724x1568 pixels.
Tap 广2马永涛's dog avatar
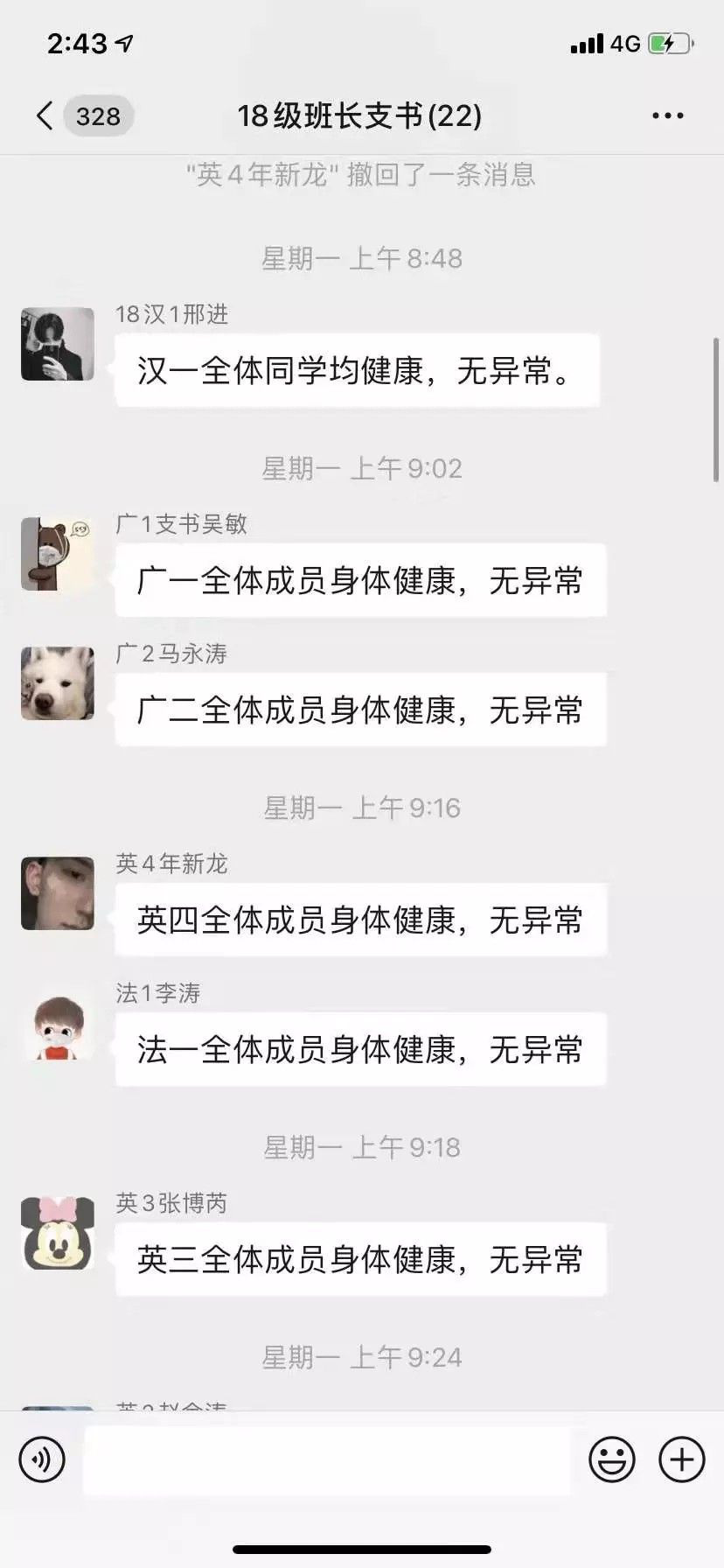pos(58,683)
